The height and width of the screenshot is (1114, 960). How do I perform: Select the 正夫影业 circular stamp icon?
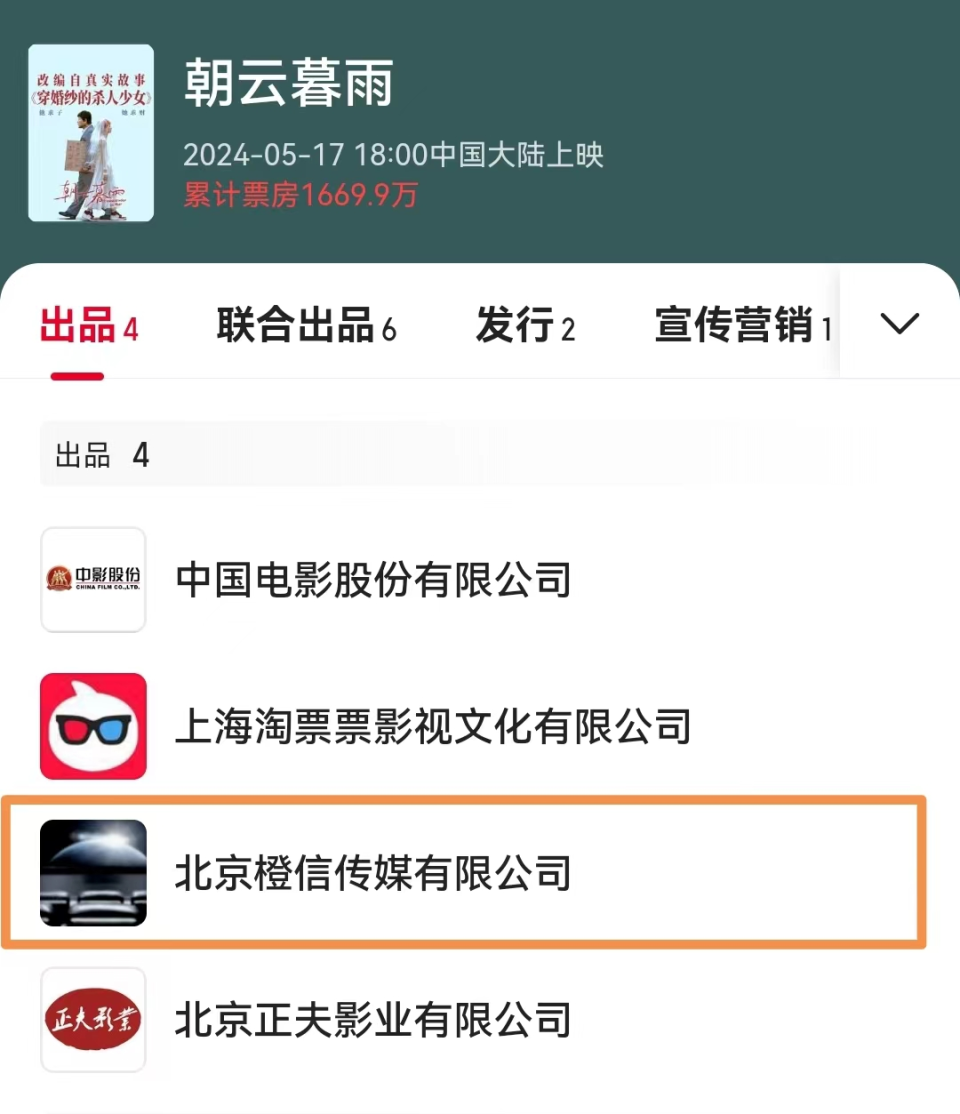pos(92,1020)
